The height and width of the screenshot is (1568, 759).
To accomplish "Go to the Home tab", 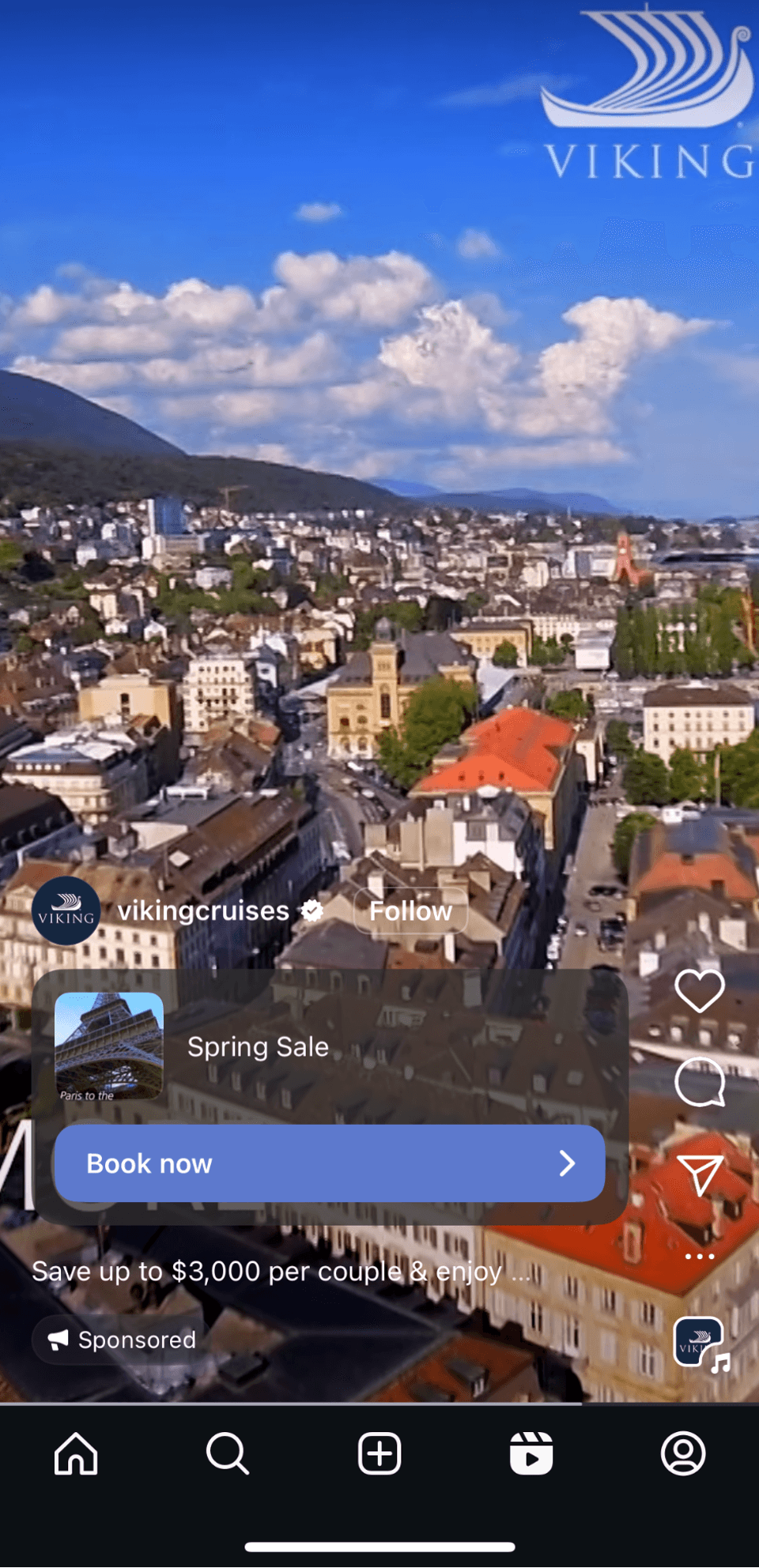I will (76, 1453).
